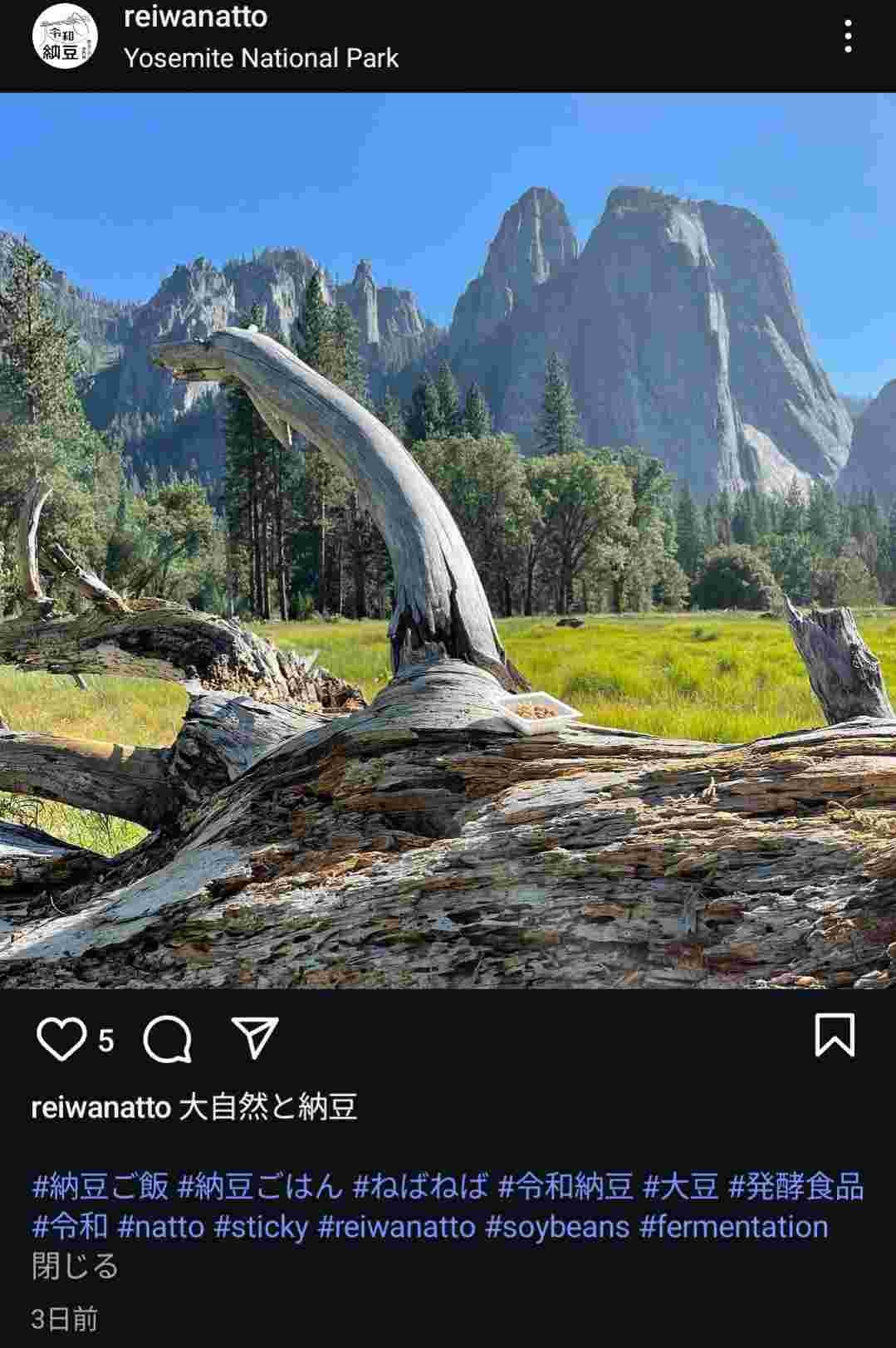Bookmark this post

tap(834, 1035)
